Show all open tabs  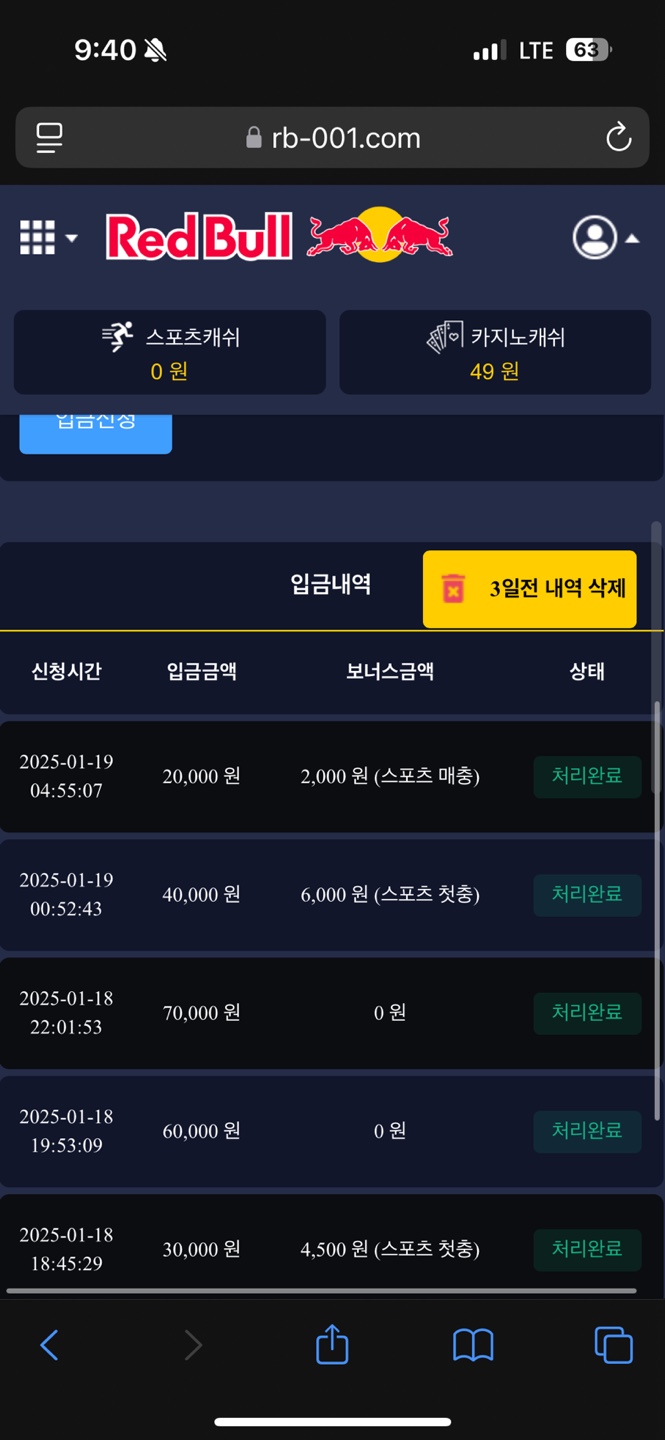click(x=613, y=1345)
